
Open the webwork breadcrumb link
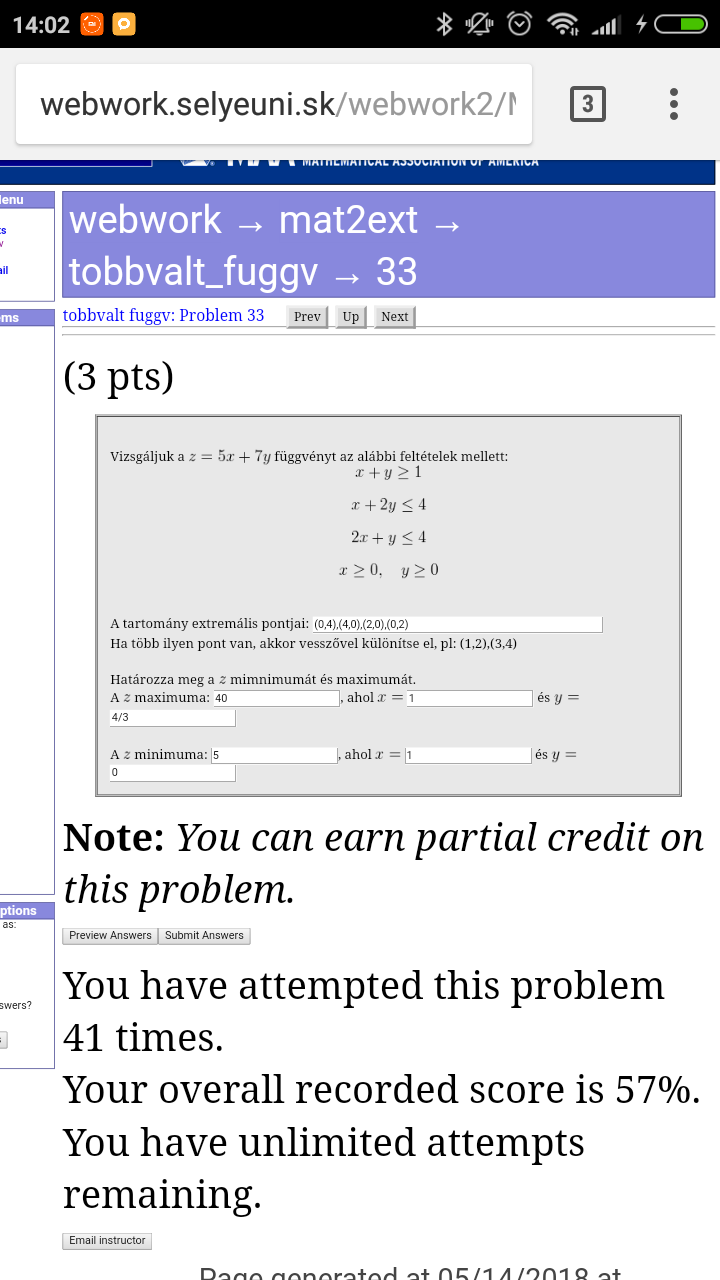click(x=145, y=219)
